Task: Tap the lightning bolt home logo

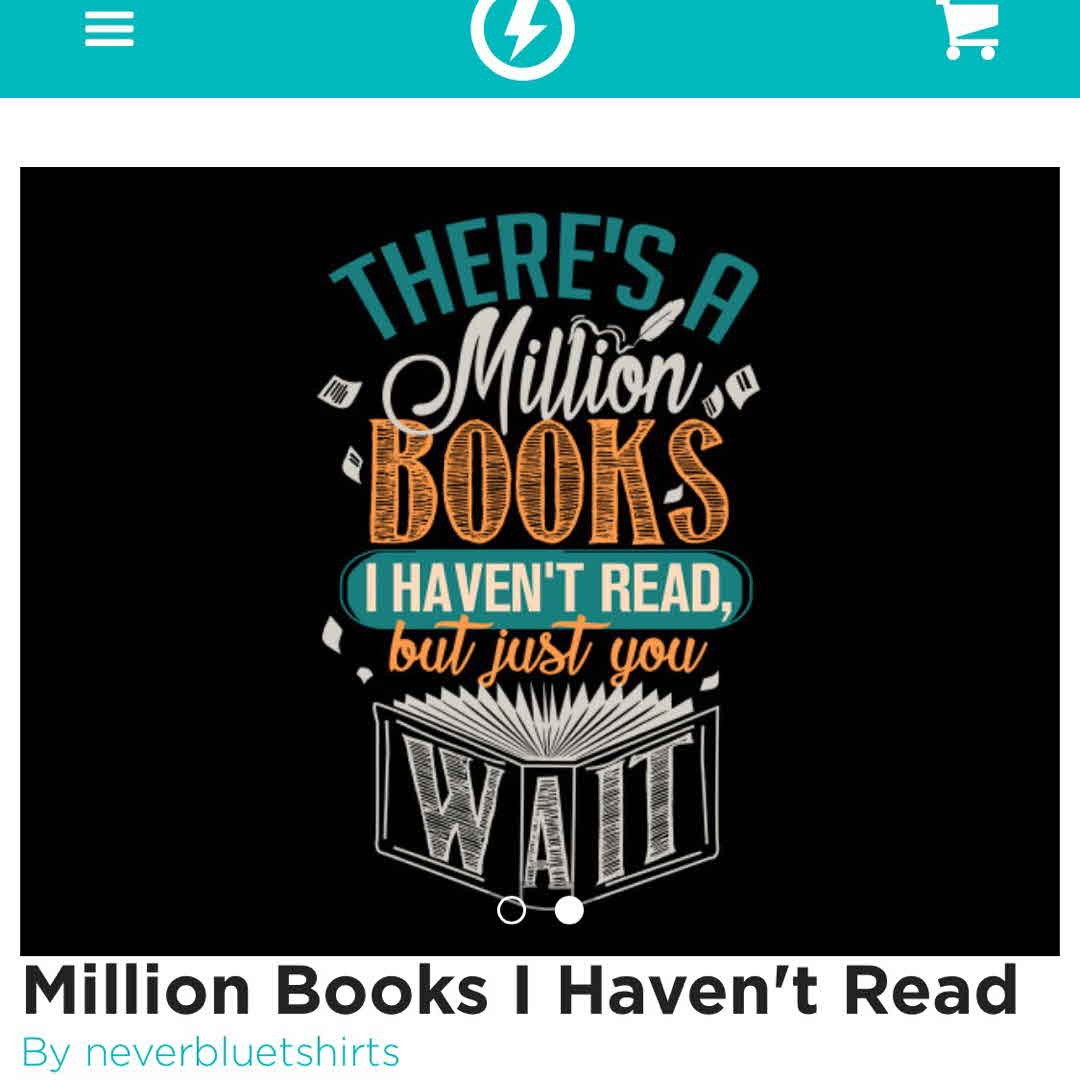Action: [522, 32]
